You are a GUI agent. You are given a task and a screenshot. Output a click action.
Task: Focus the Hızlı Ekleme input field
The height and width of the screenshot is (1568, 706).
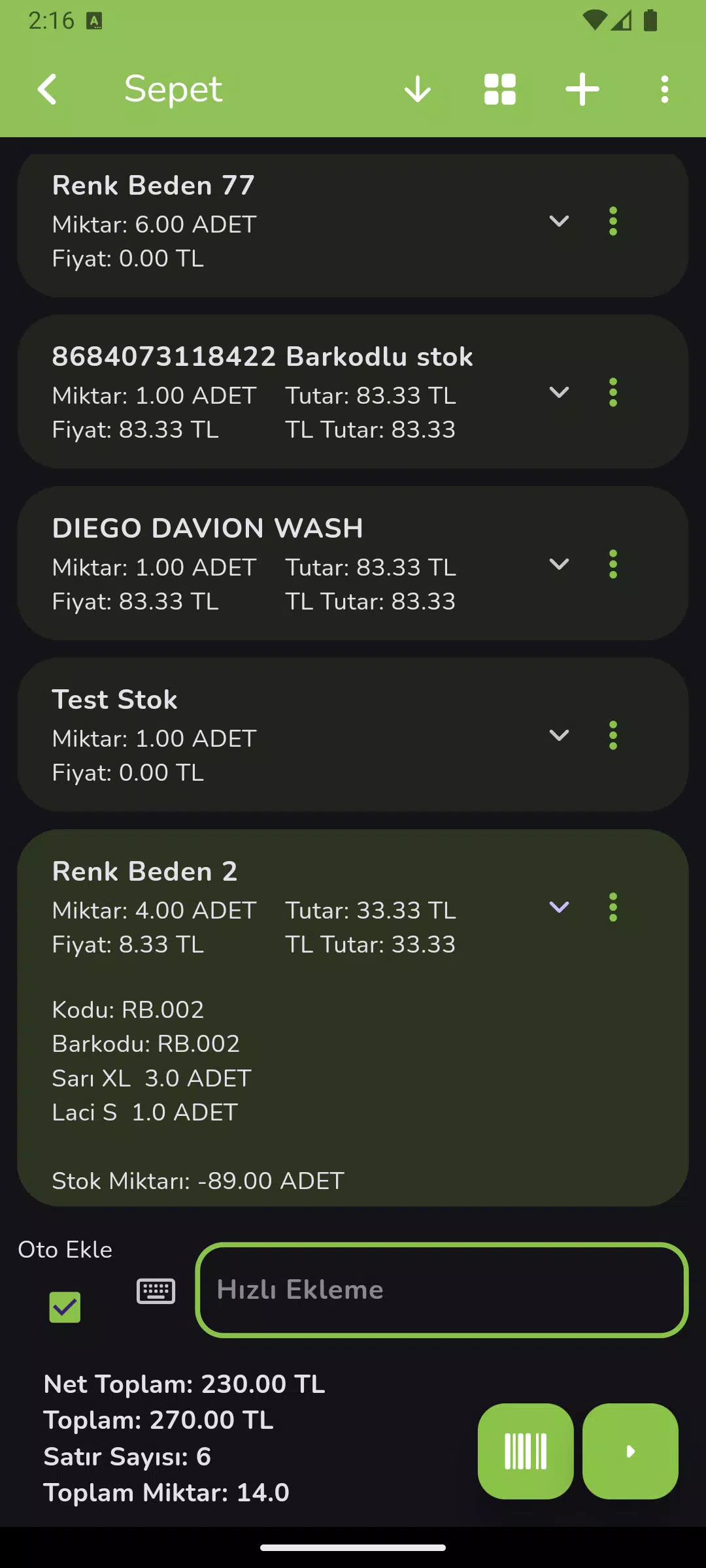pos(442,1290)
